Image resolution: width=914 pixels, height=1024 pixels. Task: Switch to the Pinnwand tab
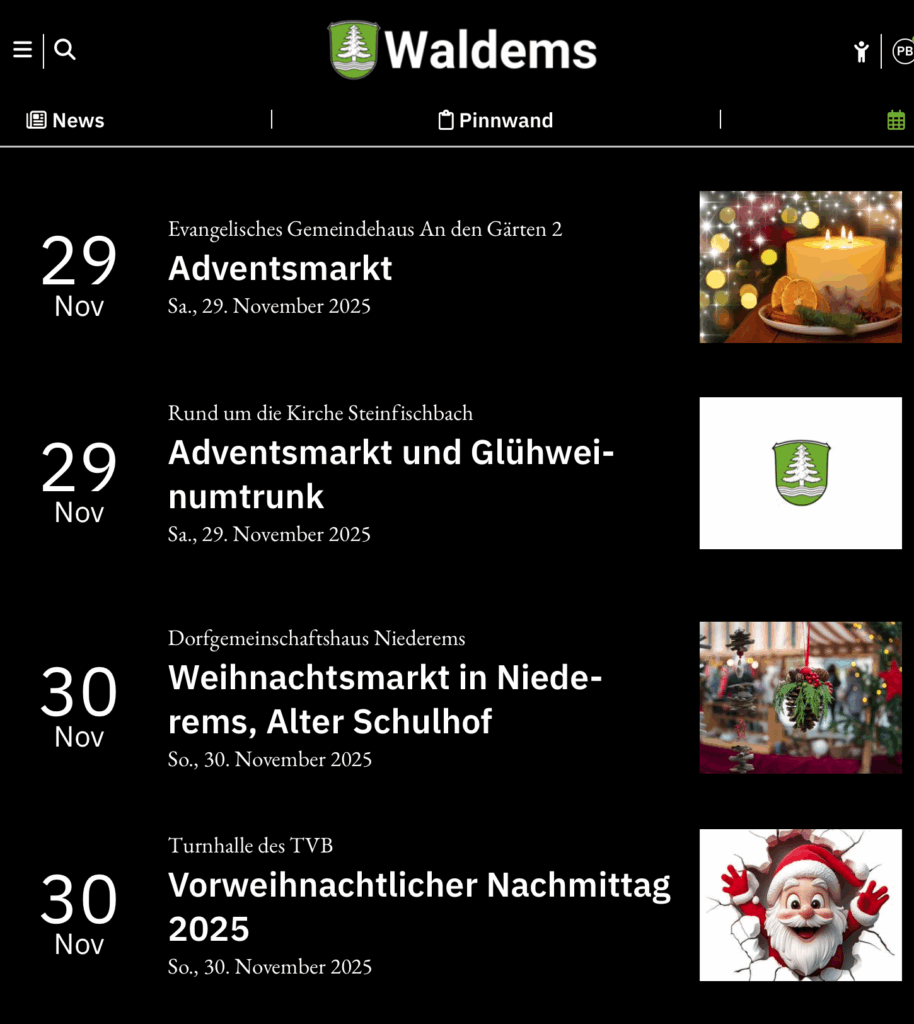[496, 120]
